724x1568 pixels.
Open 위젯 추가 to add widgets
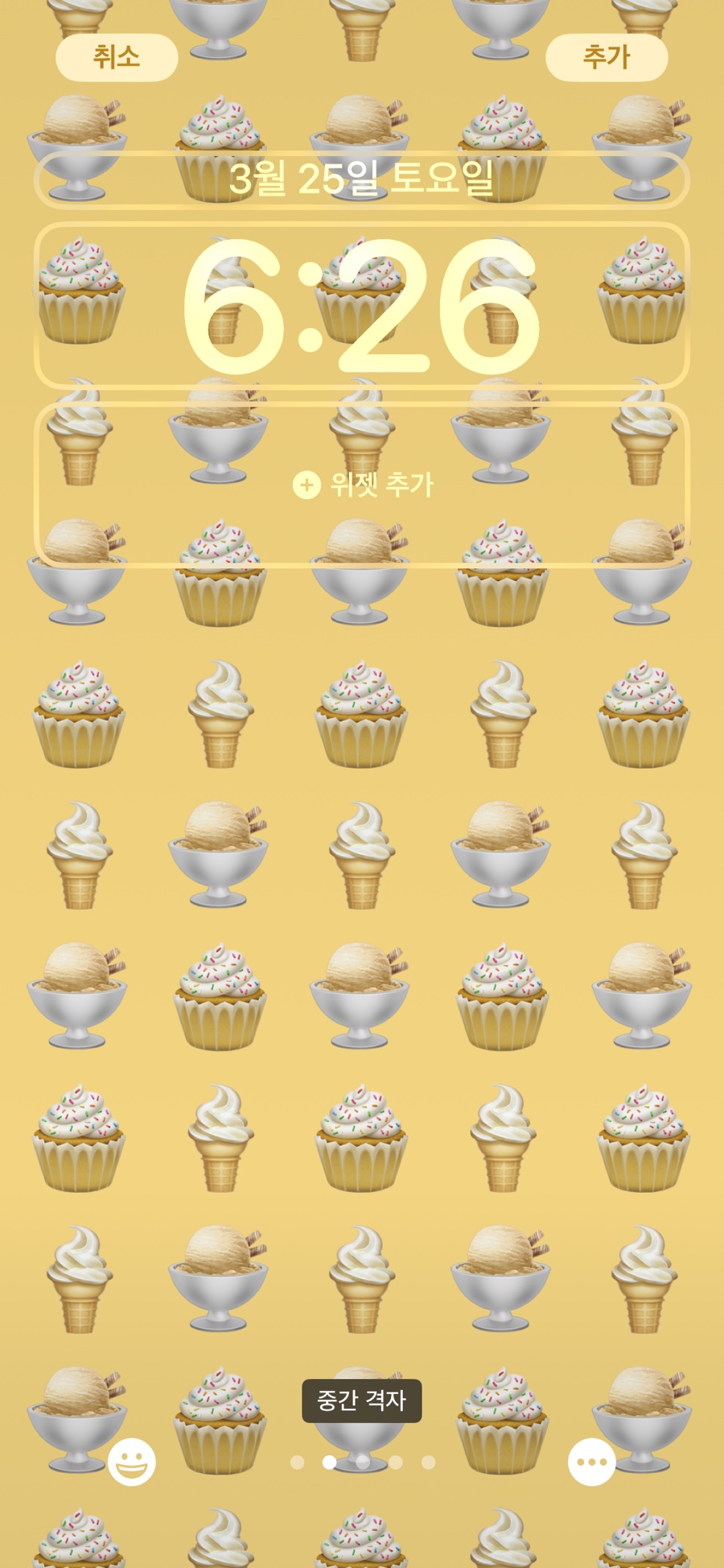(x=362, y=485)
